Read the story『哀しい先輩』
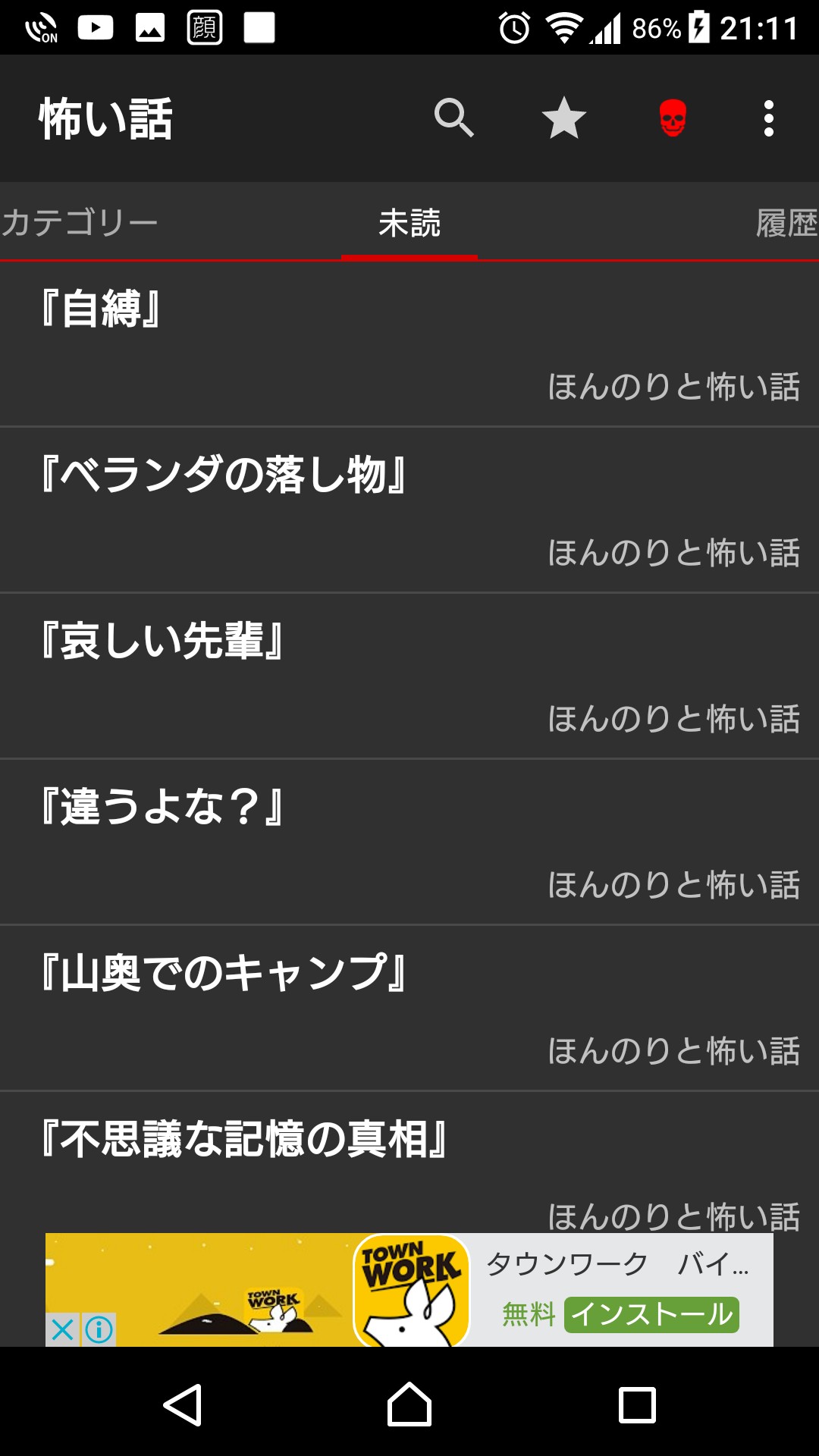This screenshot has width=819, height=1456. pos(409,676)
